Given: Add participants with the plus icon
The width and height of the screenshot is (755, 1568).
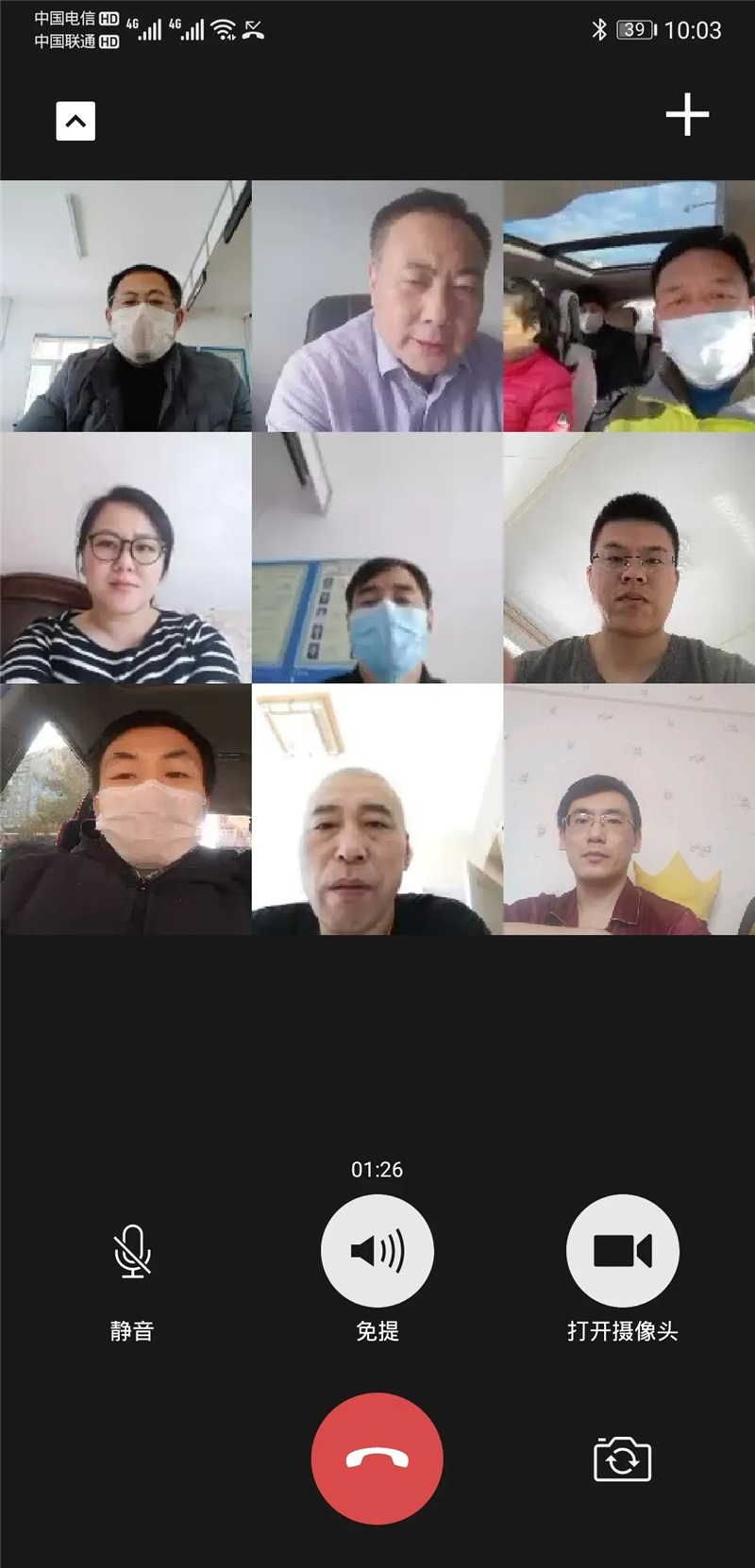Looking at the screenshot, I should (x=687, y=115).
